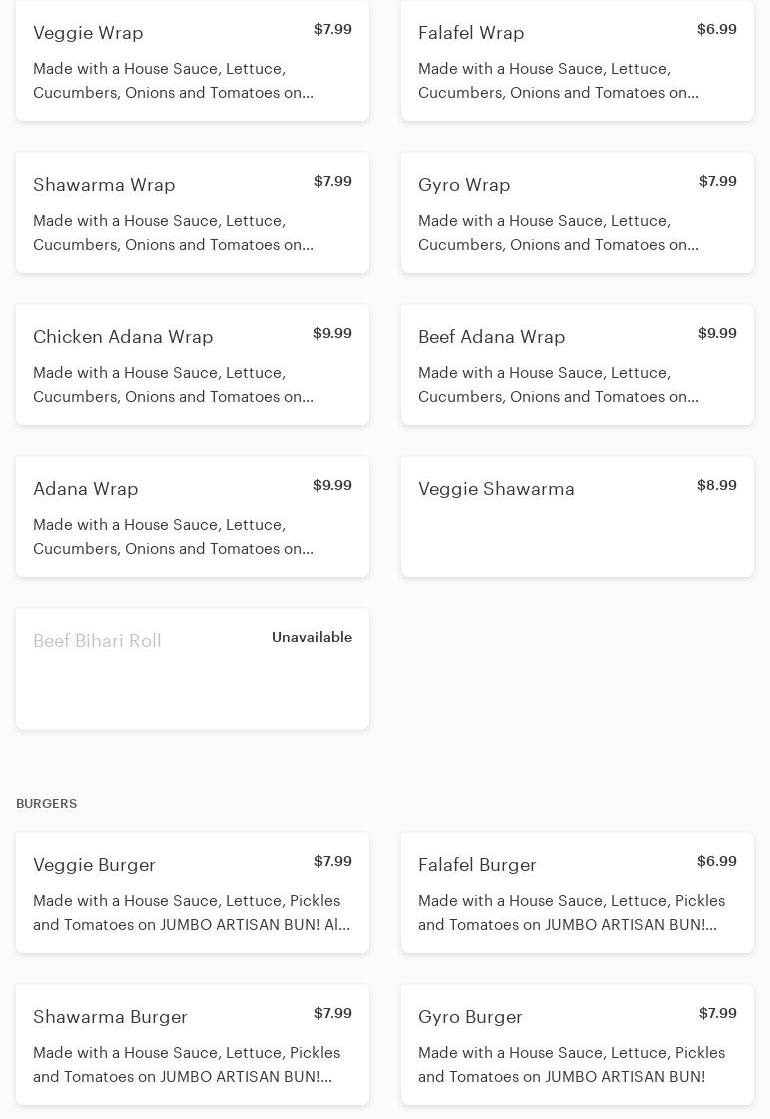Viewport: 770px width, 1119px height.
Task: Select the Falafel Wrap card
Action: click(577, 61)
